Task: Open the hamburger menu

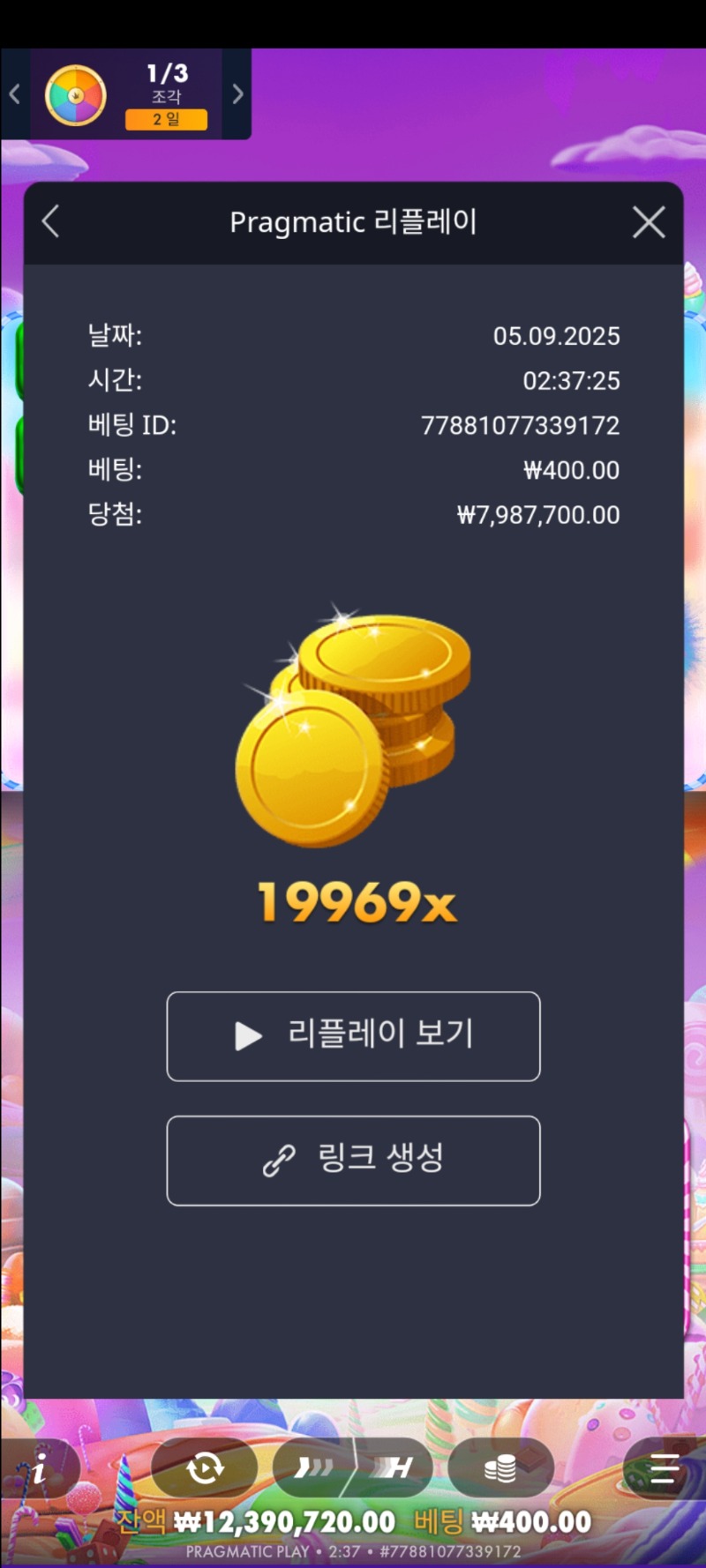Action: [x=663, y=1468]
